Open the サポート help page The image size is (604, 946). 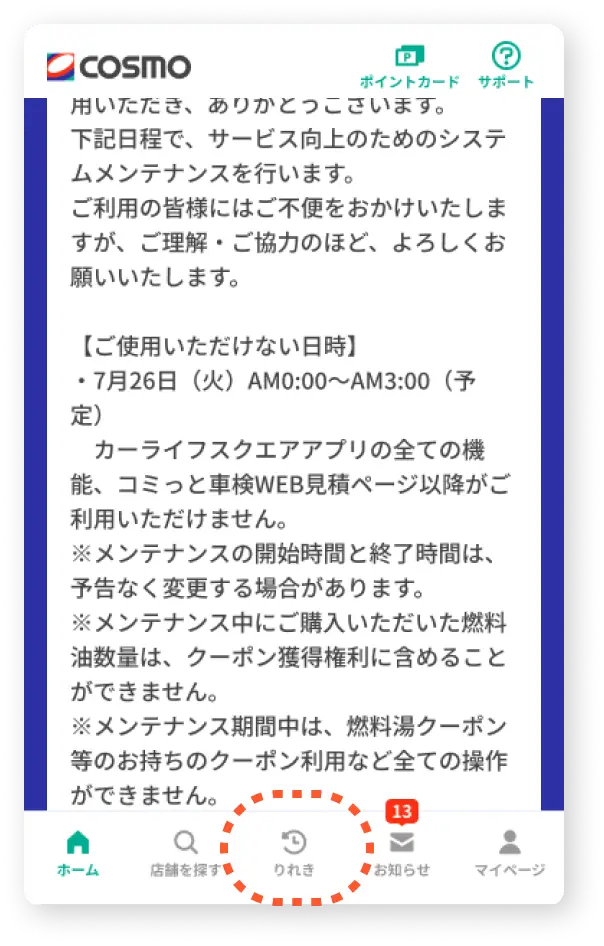click(x=506, y=65)
